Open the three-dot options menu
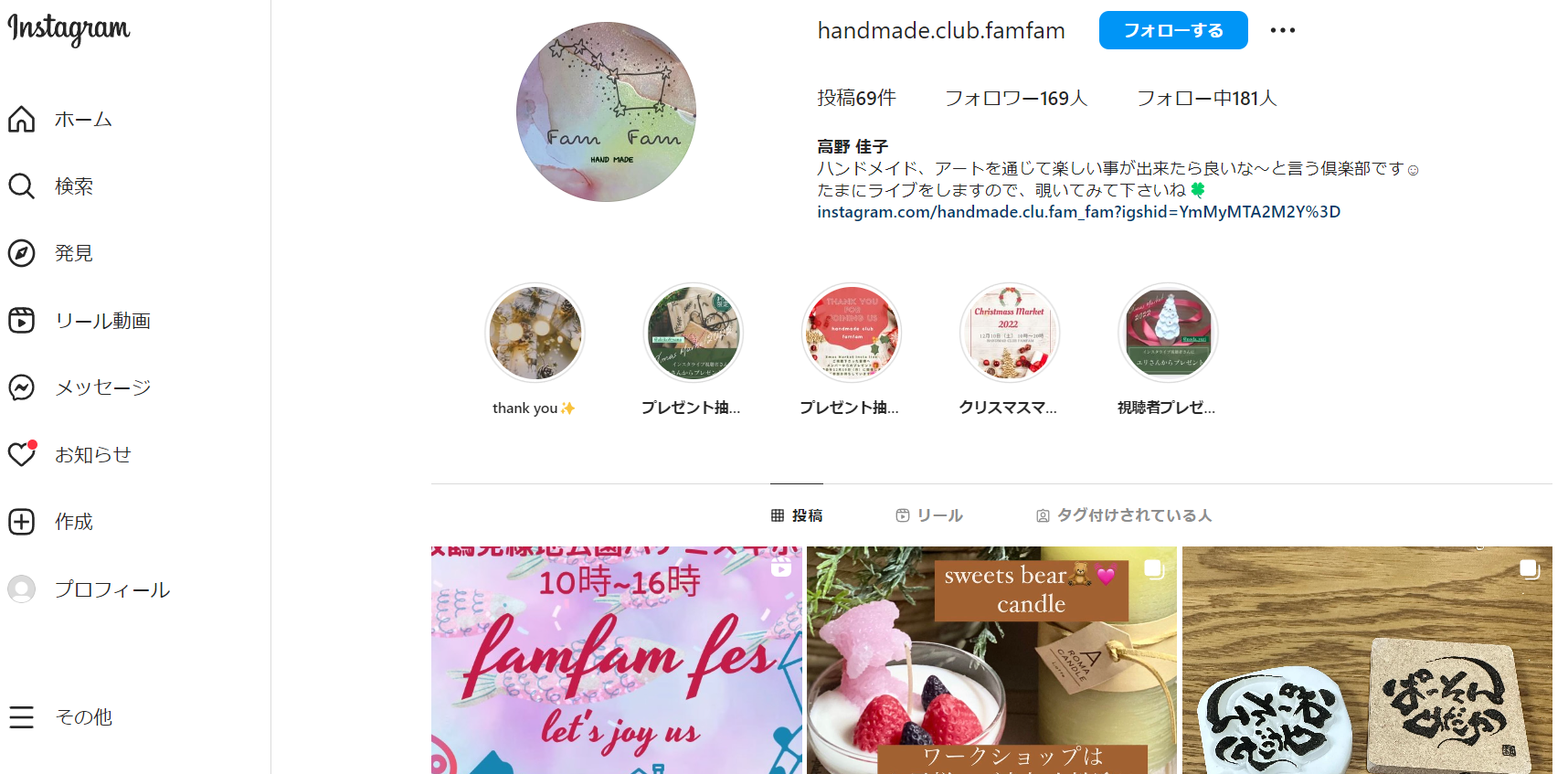Viewport: 1568px width, 774px height. pyautogui.click(x=1282, y=30)
